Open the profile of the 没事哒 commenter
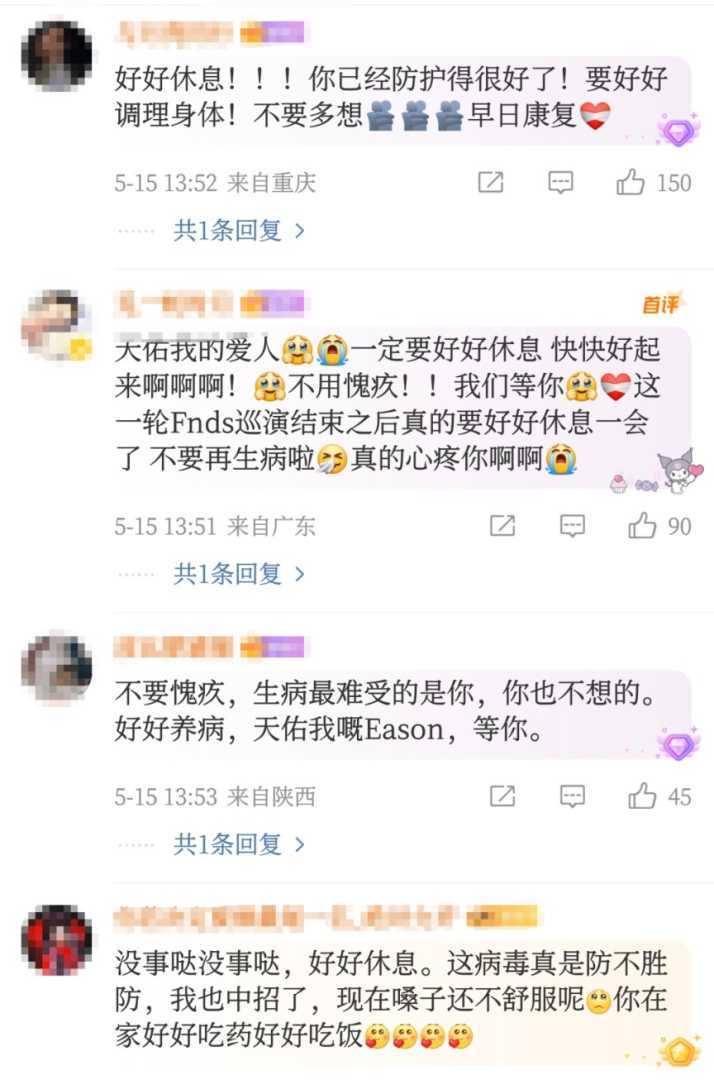 pos(57,939)
